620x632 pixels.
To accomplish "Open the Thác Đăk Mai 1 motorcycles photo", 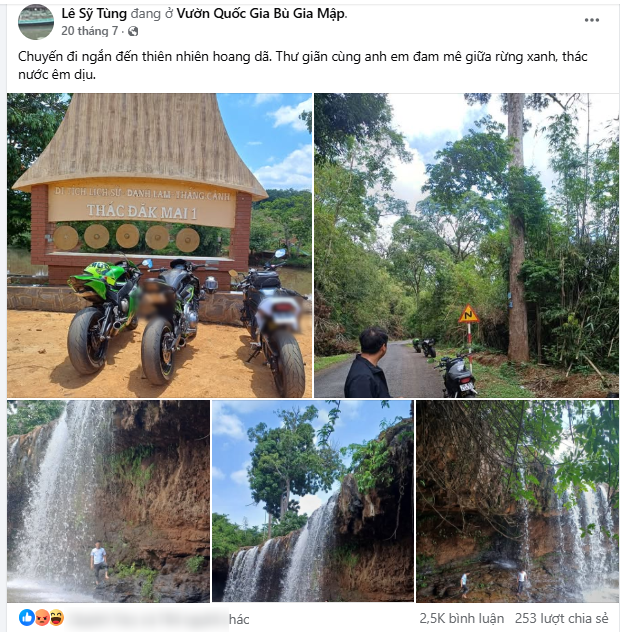I will pos(159,245).
